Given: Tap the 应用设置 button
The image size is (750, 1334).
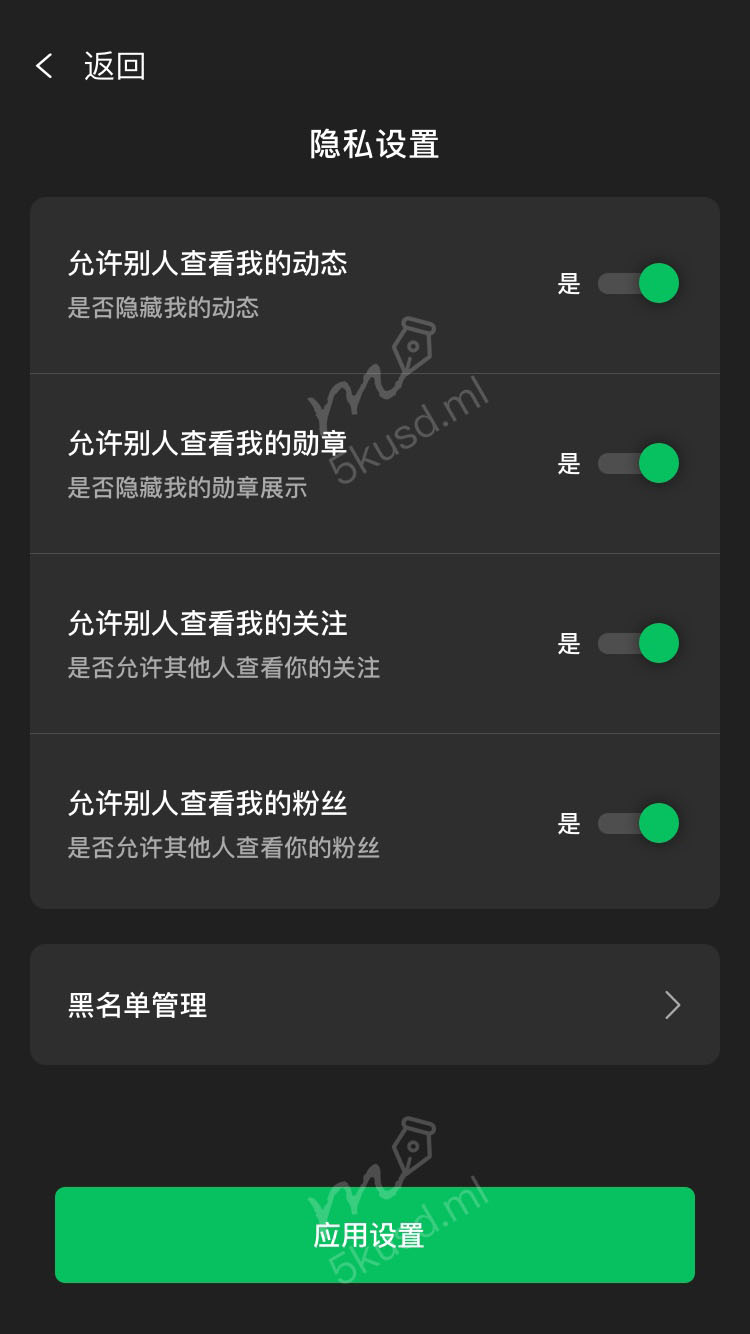Looking at the screenshot, I should pos(375,1235).
